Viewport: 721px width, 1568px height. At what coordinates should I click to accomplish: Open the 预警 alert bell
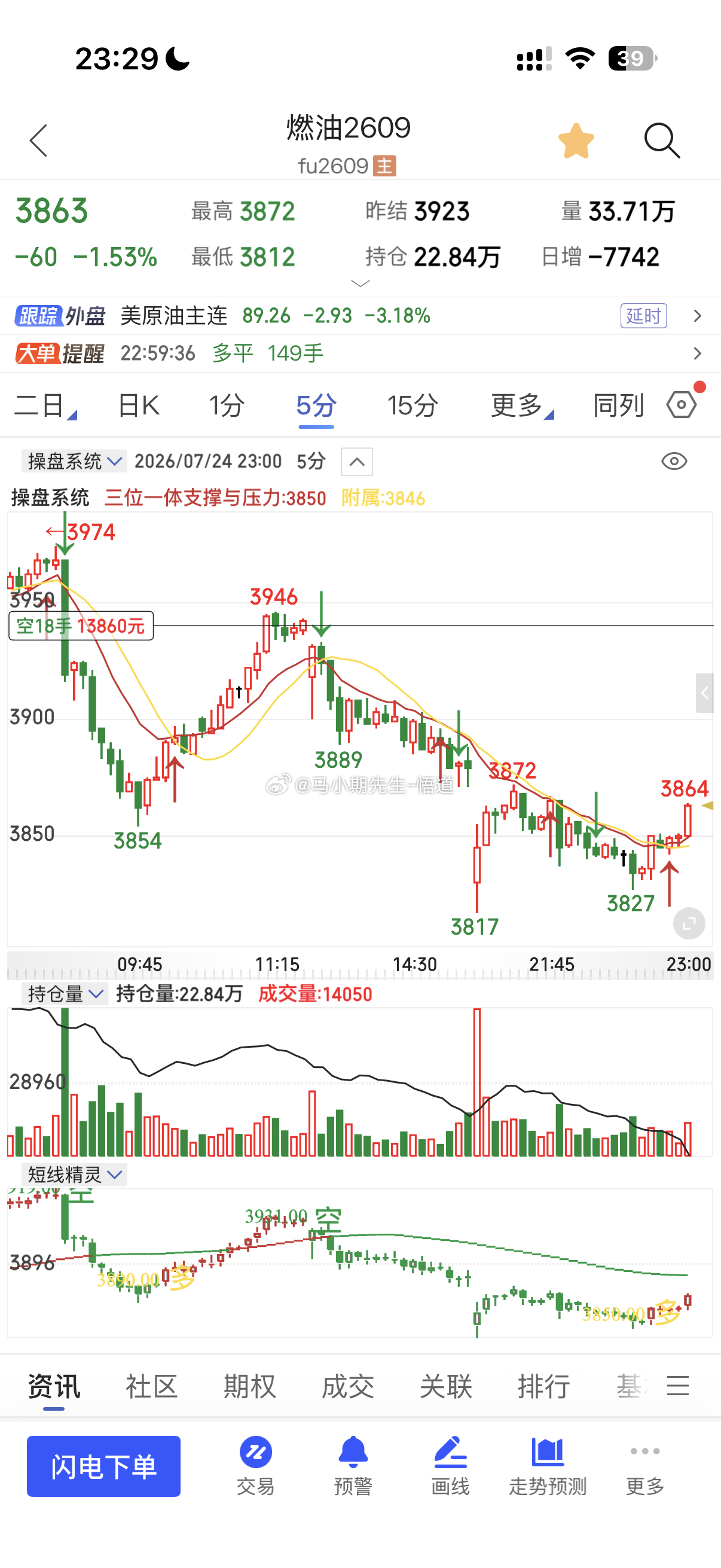pos(353,1466)
